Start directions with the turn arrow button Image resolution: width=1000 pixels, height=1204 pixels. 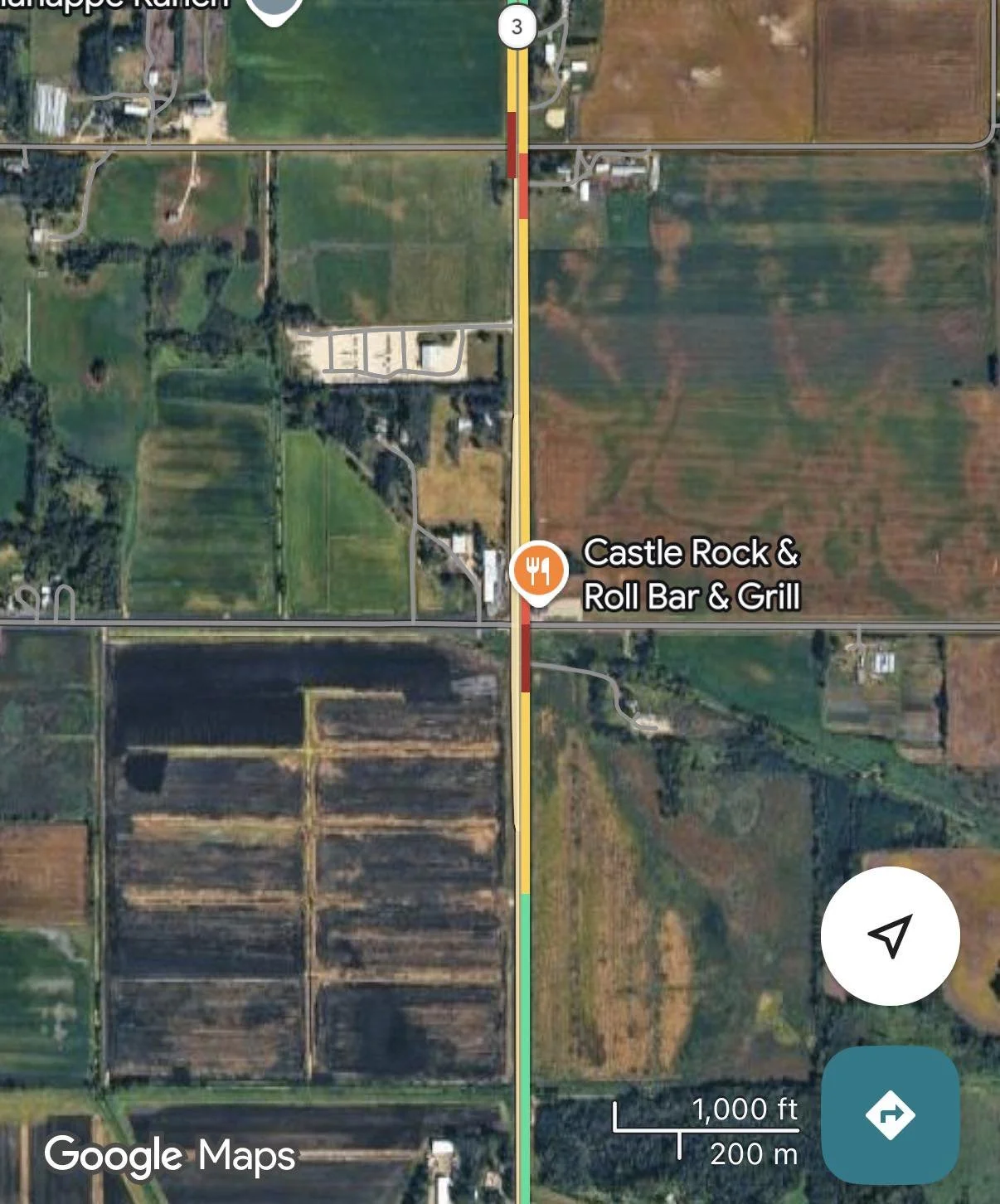coord(890,1114)
